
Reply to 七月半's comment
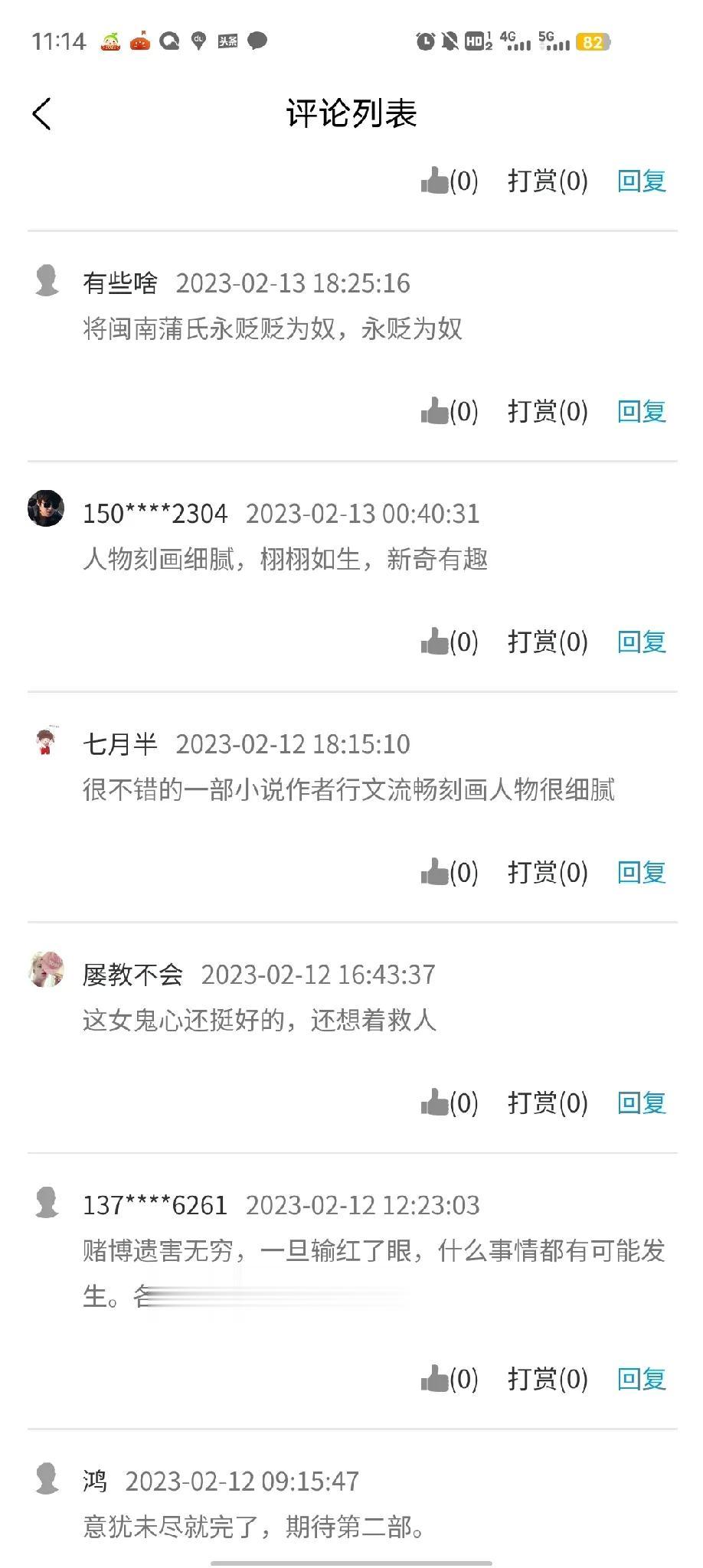click(x=642, y=872)
